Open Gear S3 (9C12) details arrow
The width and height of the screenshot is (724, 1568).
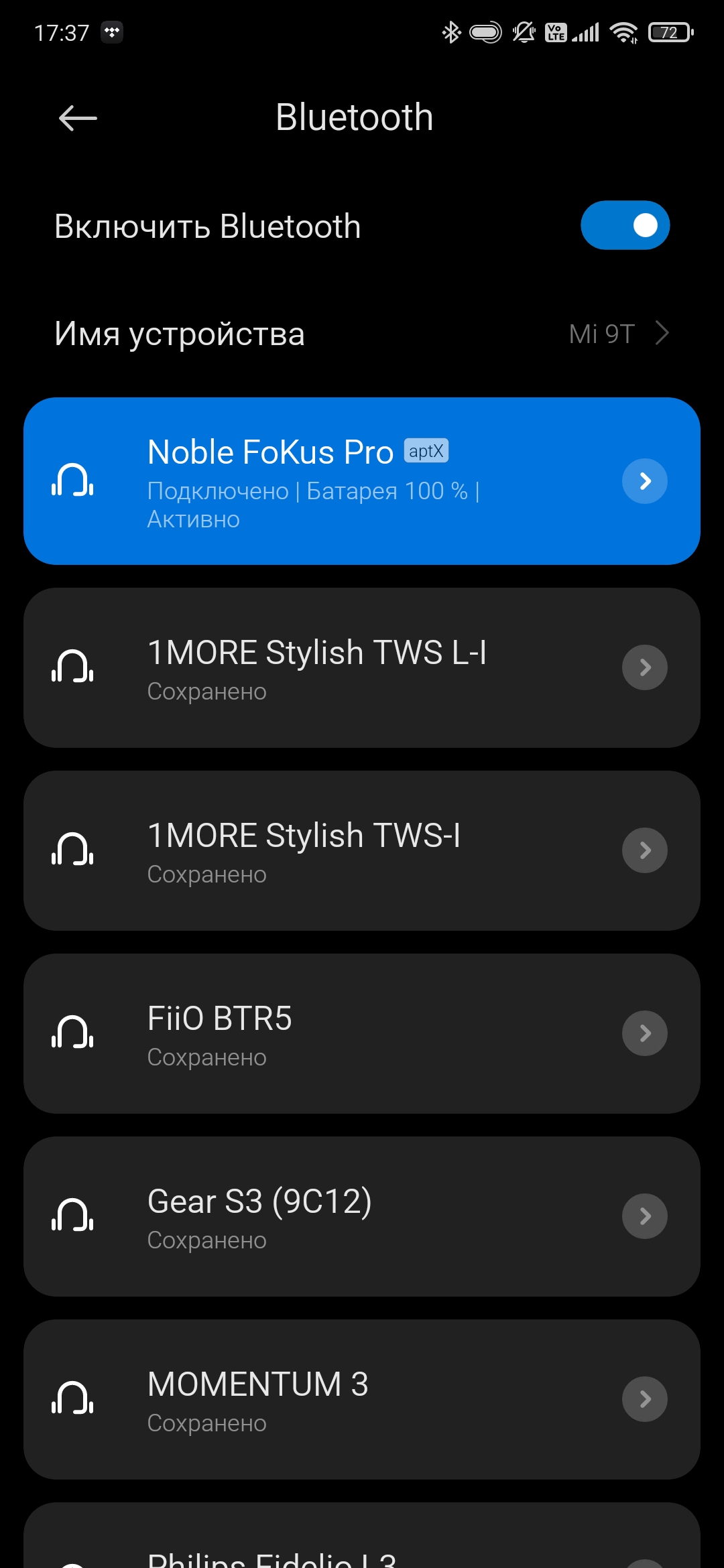pos(644,1216)
